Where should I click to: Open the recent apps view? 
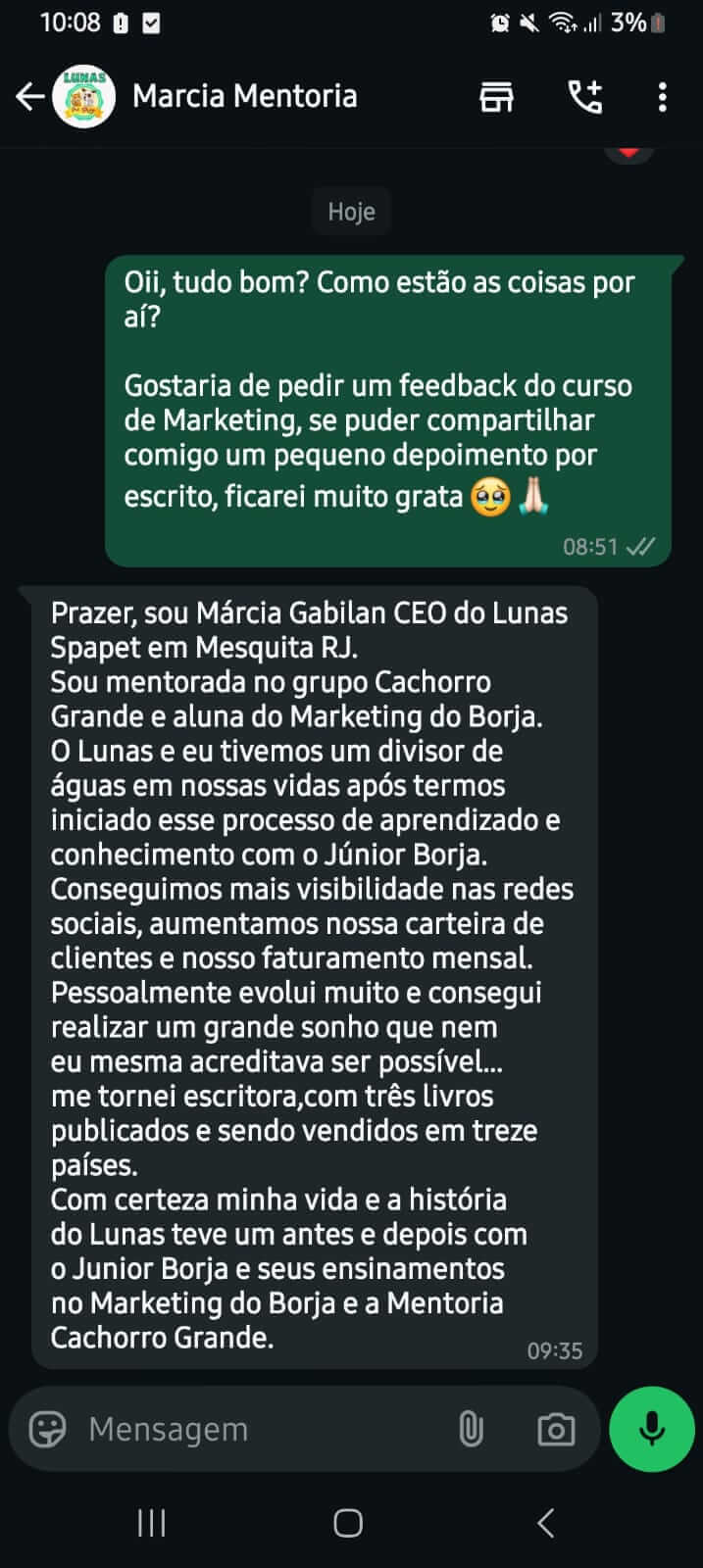(151, 1523)
